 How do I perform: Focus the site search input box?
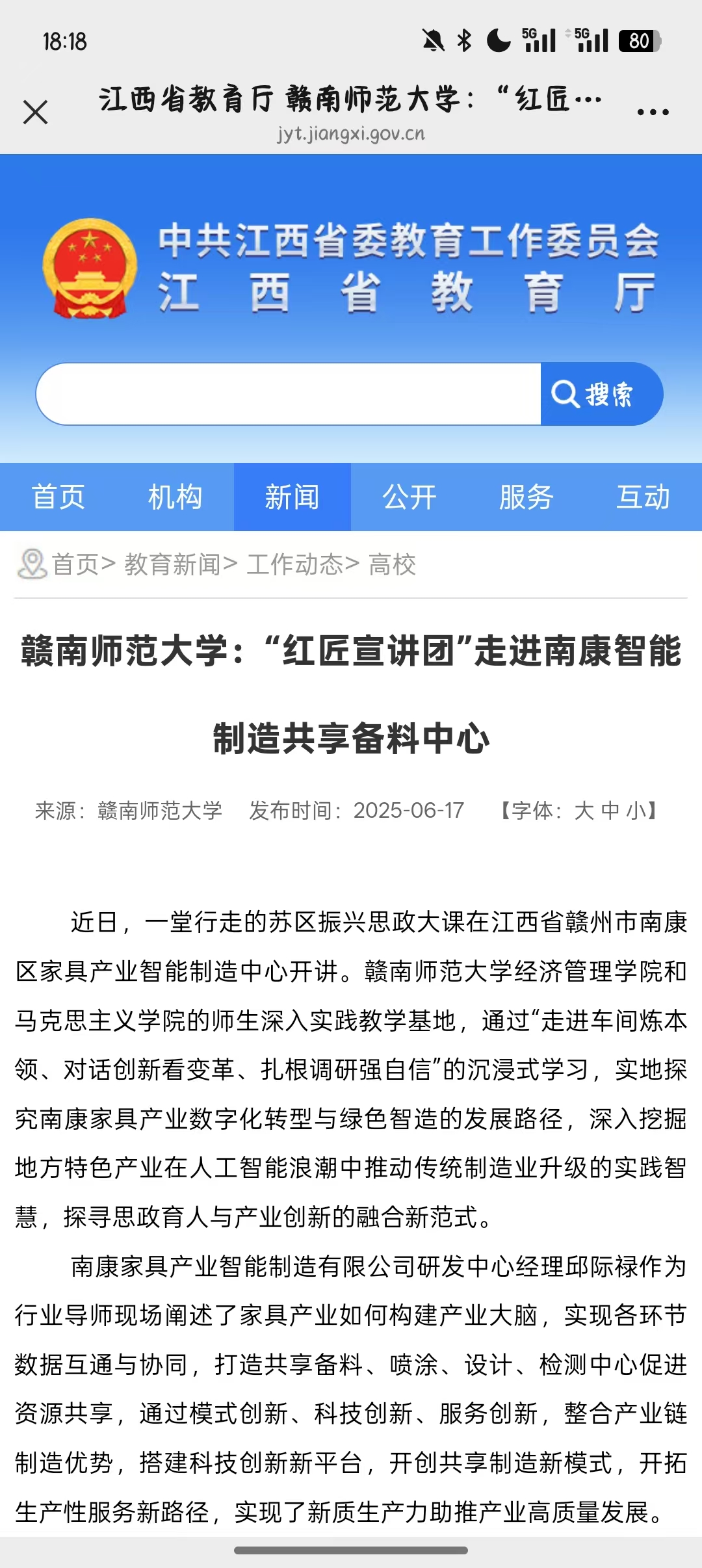288,394
